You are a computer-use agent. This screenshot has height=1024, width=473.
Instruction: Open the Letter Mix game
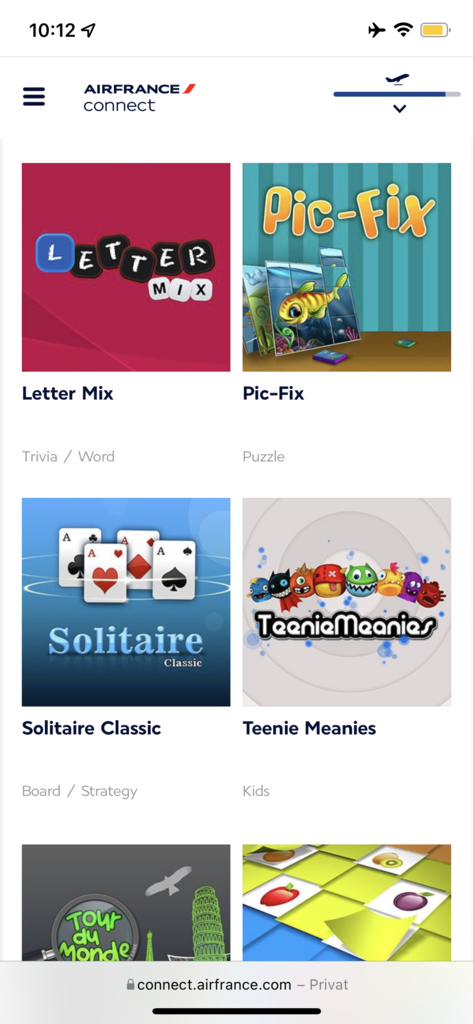pos(126,267)
